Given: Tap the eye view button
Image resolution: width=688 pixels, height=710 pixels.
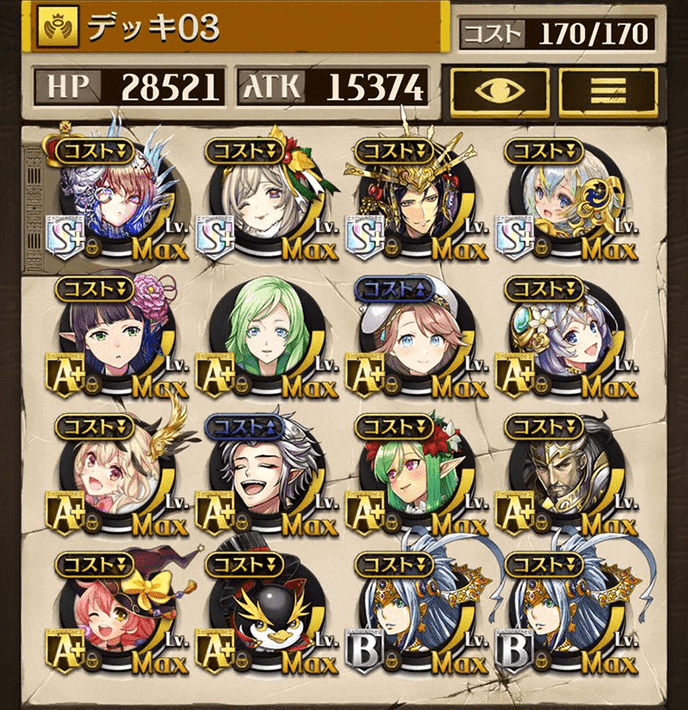Looking at the screenshot, I should (499, 90).
